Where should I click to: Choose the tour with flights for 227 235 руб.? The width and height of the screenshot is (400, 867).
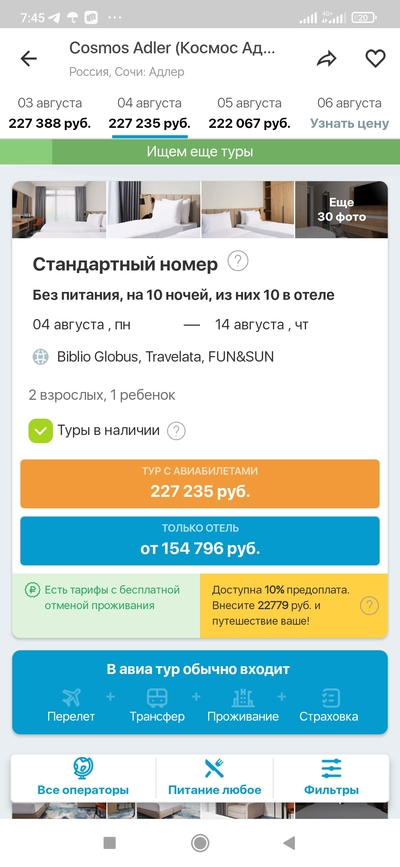pos(200,483)
